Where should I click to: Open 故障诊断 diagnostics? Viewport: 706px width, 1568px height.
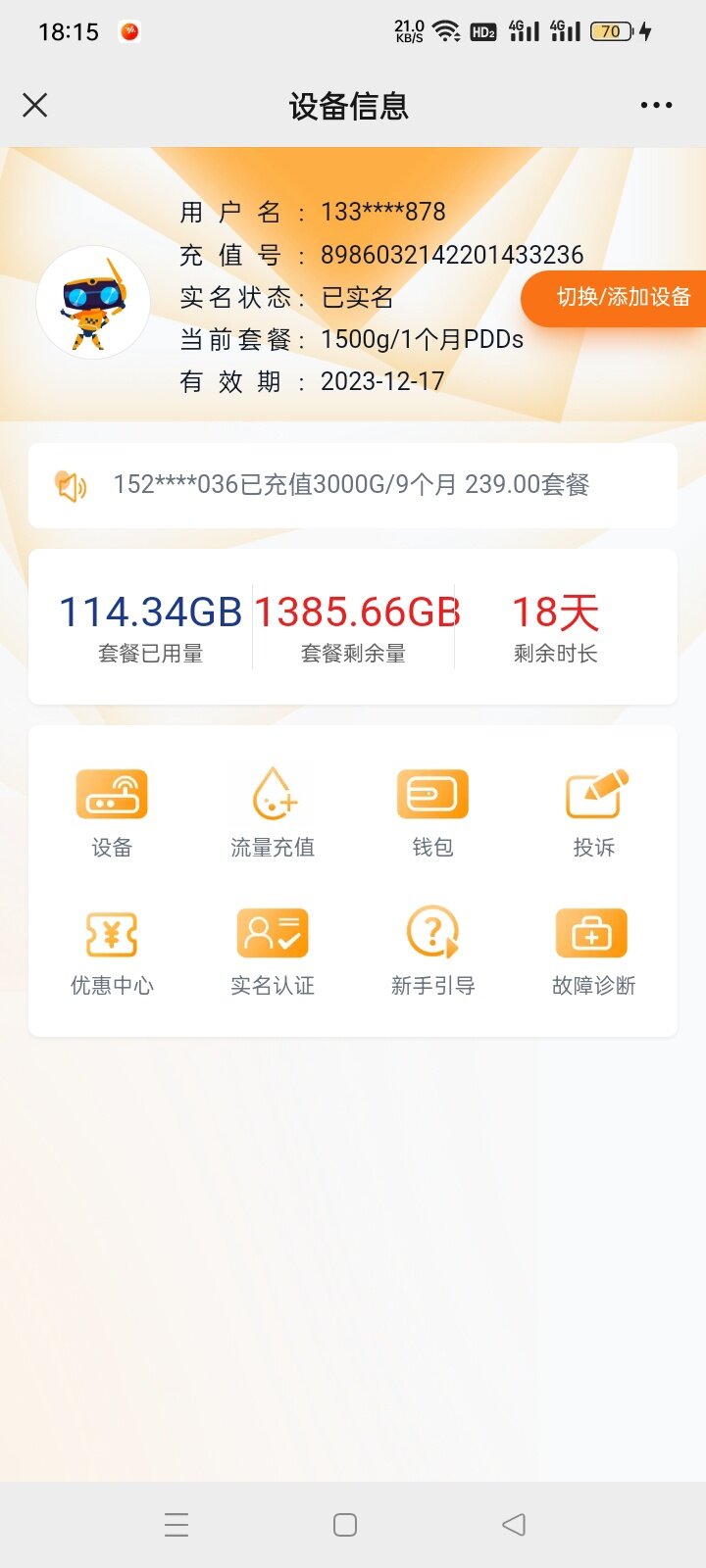pyautogui.click(x=593, y=952)
